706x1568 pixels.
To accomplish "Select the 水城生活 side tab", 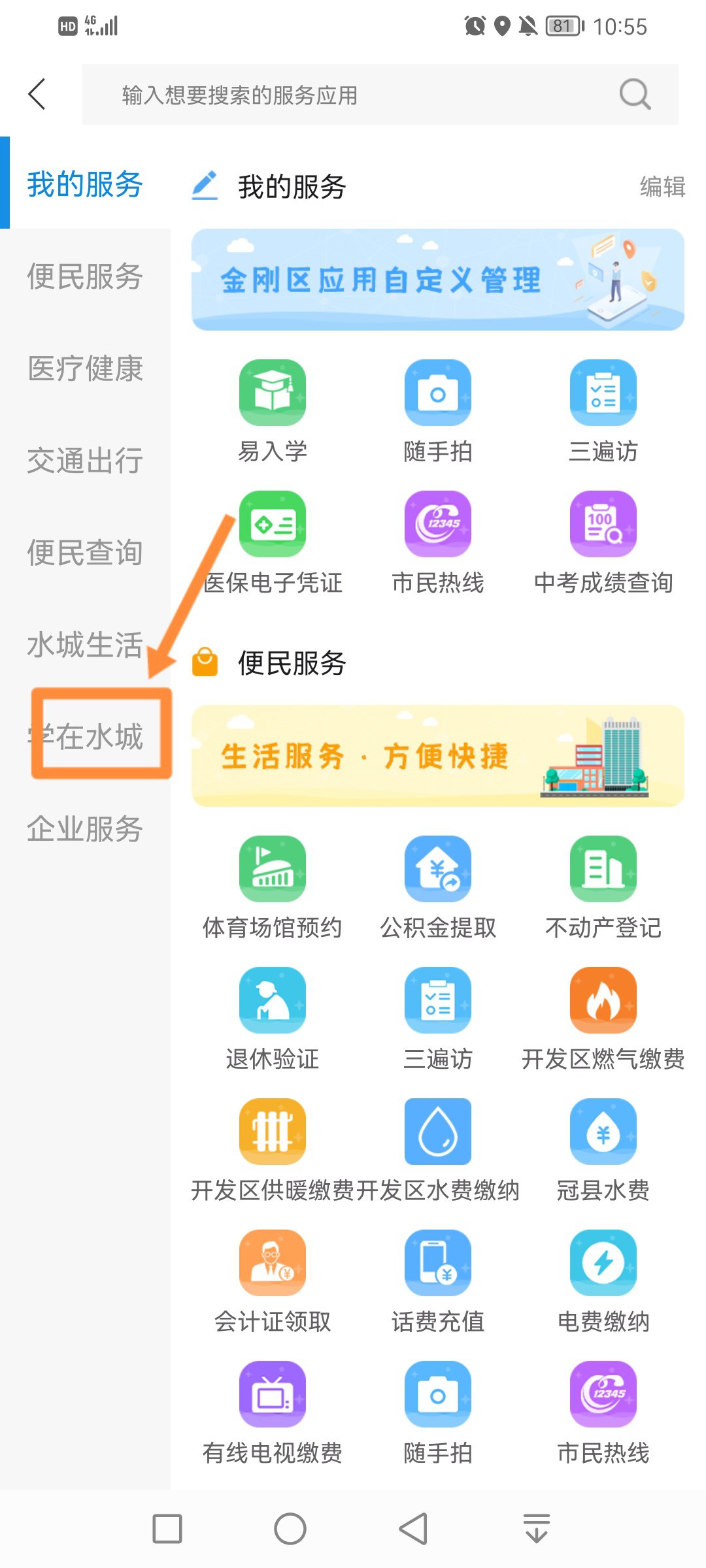I will (x=85, y=644).
